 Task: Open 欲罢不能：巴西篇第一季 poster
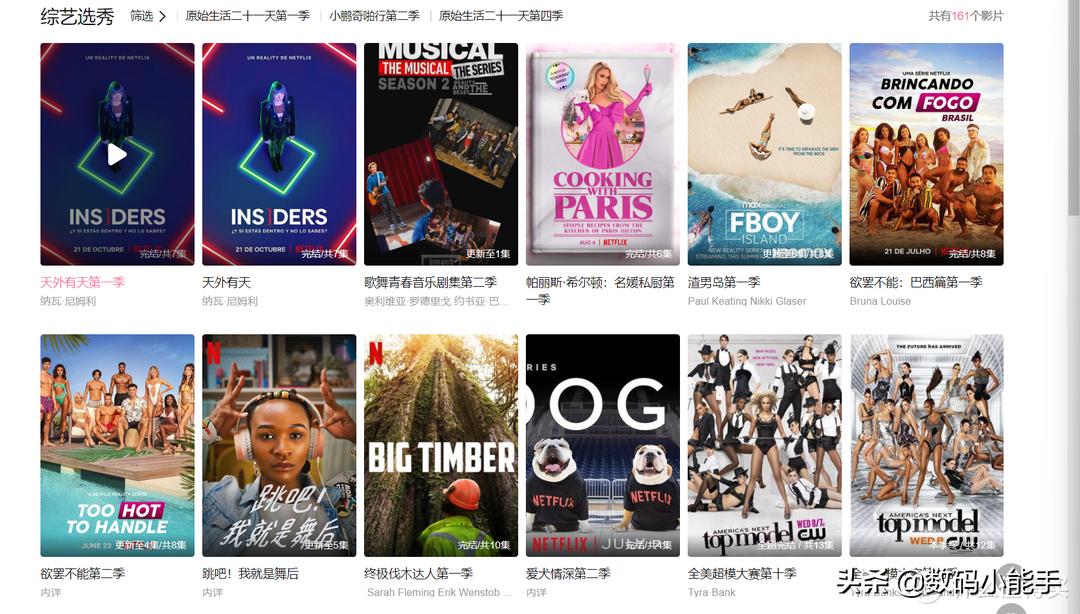point(926,154)
